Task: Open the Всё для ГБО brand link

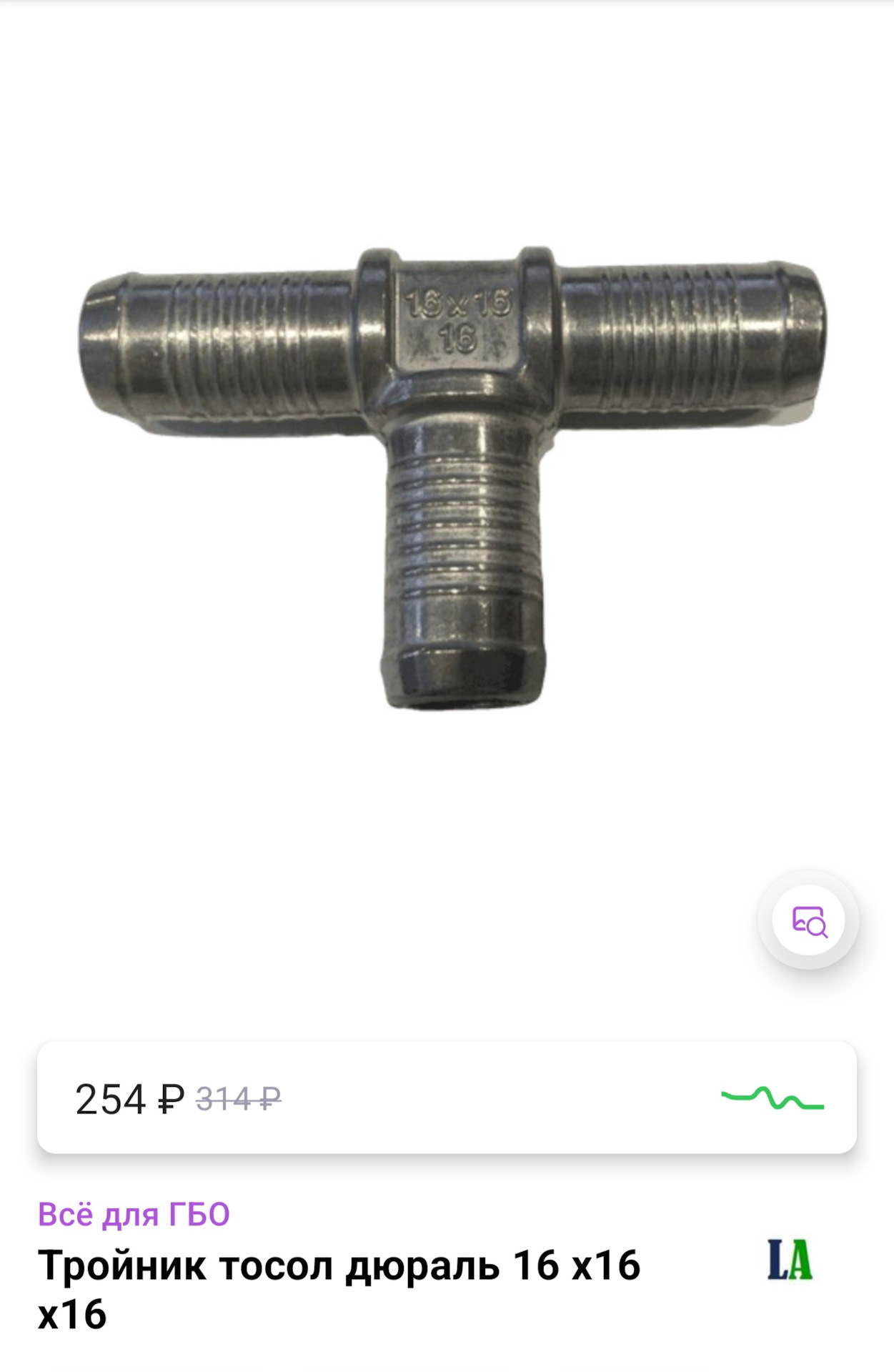Action: (134, 1215)
